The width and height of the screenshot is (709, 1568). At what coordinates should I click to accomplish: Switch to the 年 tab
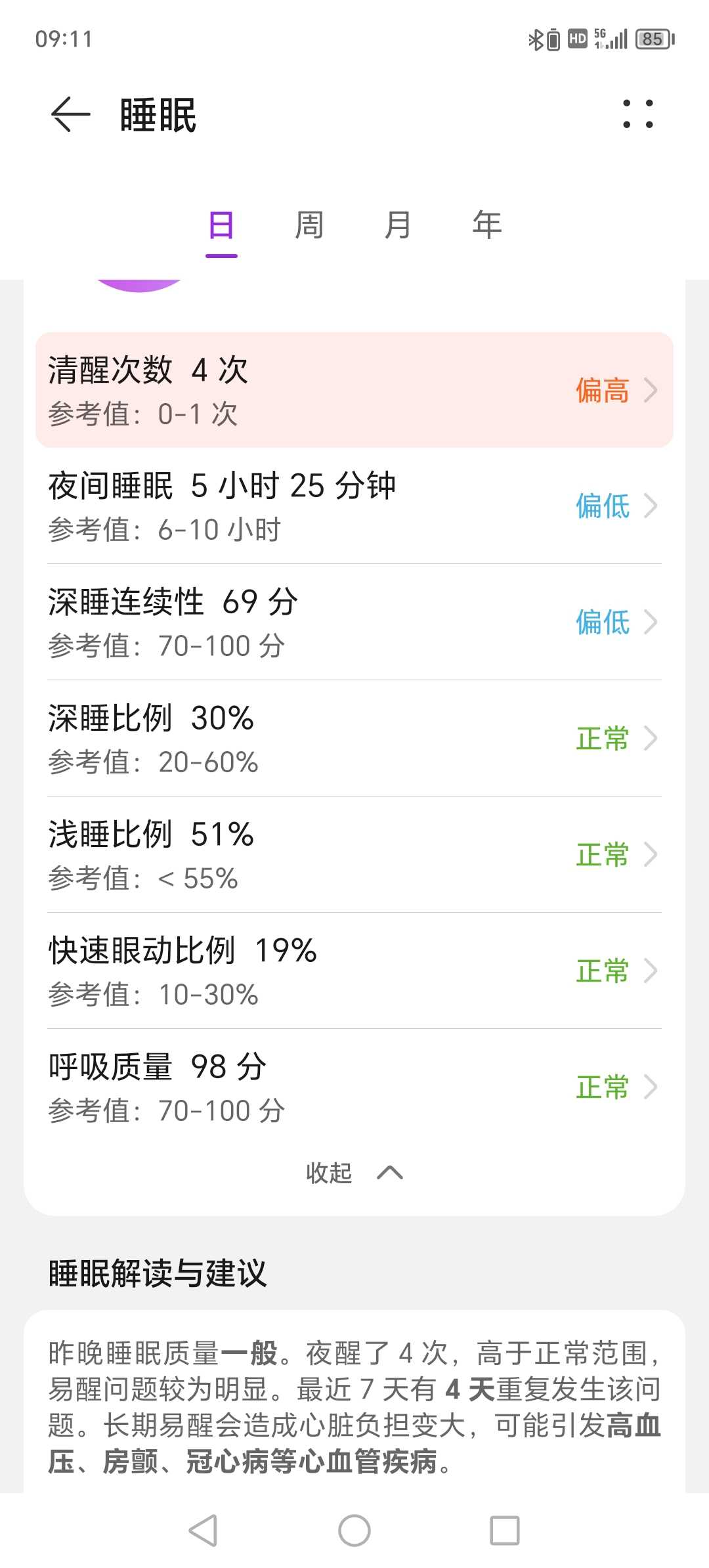click(487, 225)
